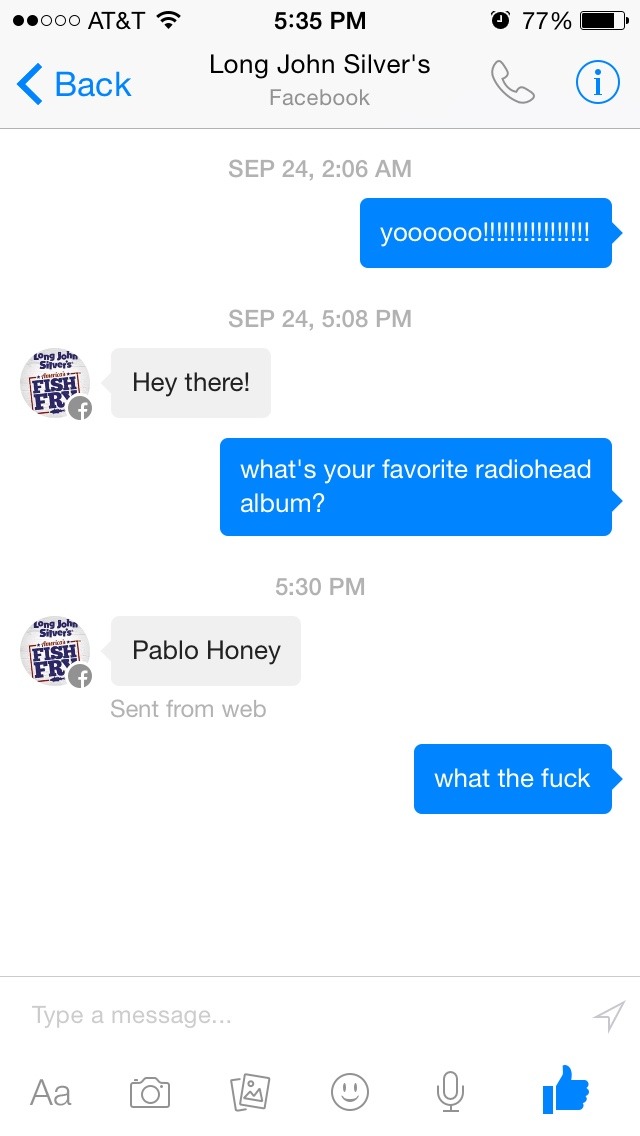640x1136 pixels.
Task: Tap Long John Silver's avatar beside Pablo Honey
Action: [x=55, y=652]
